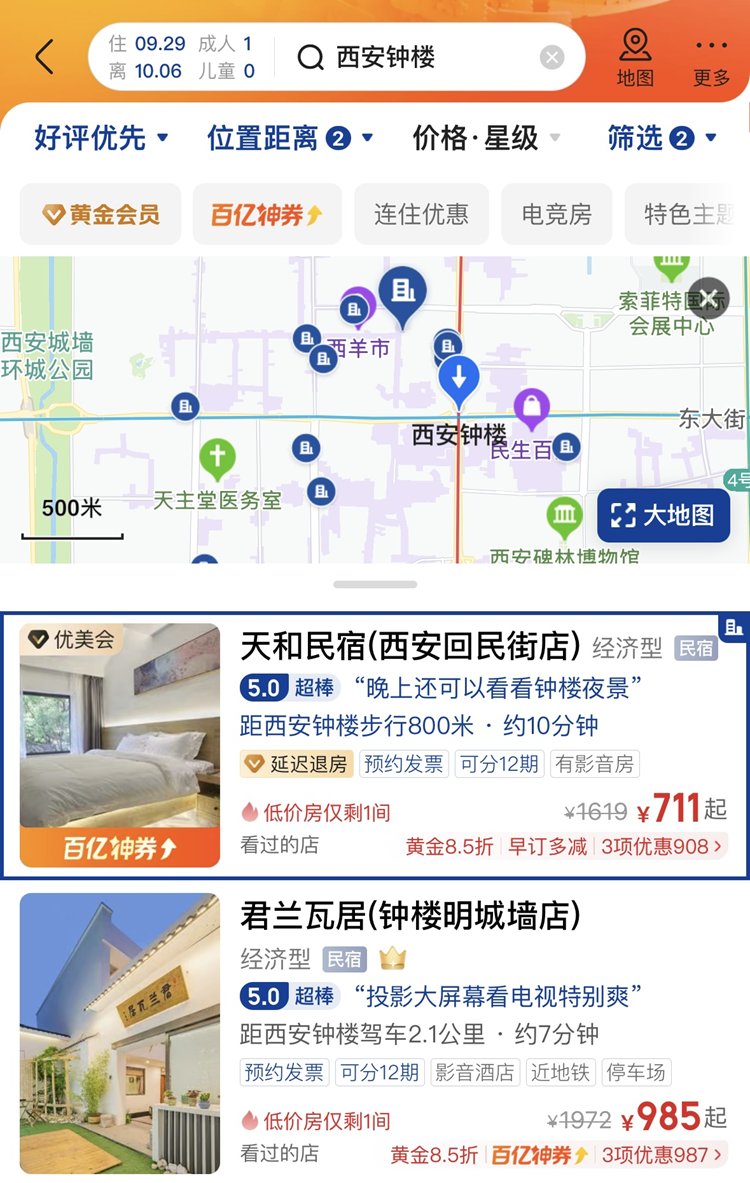
Task: Open the 天和民宿(西安回民街店) listing
Action: click(x=410, y=647)
